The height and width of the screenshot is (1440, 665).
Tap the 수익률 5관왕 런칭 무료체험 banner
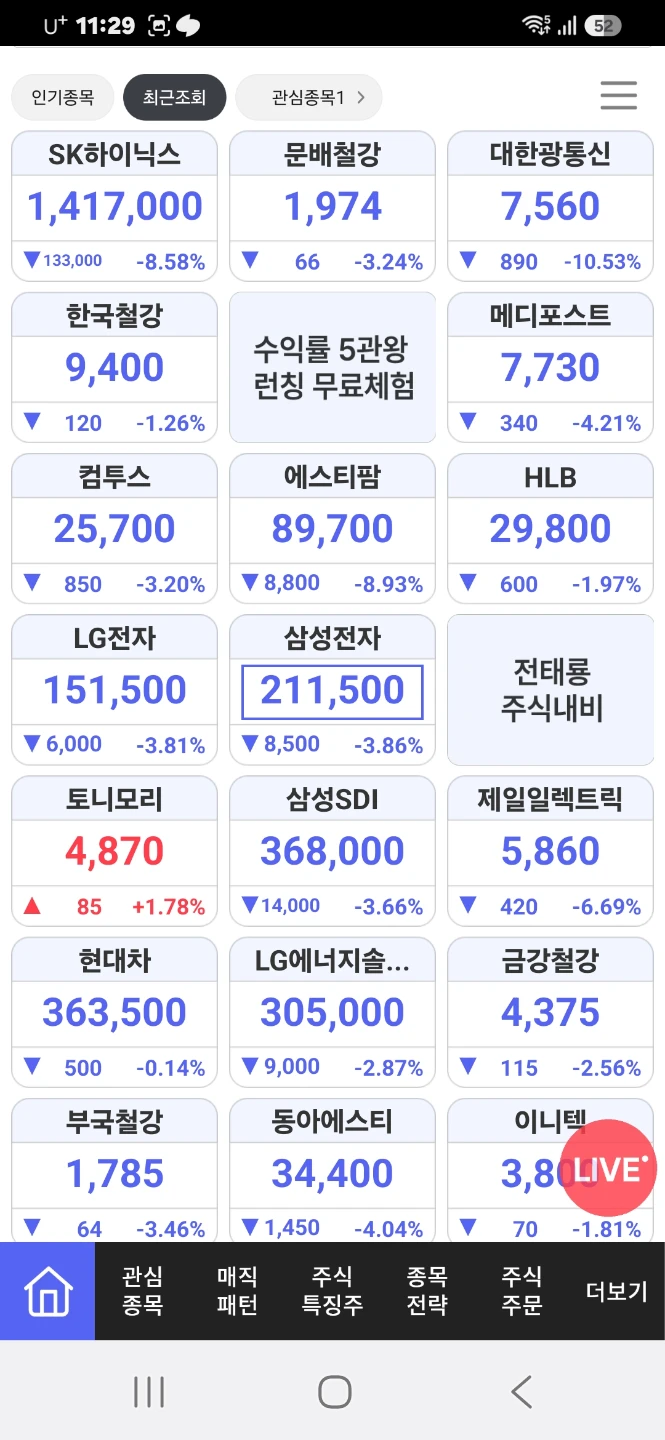332,367
